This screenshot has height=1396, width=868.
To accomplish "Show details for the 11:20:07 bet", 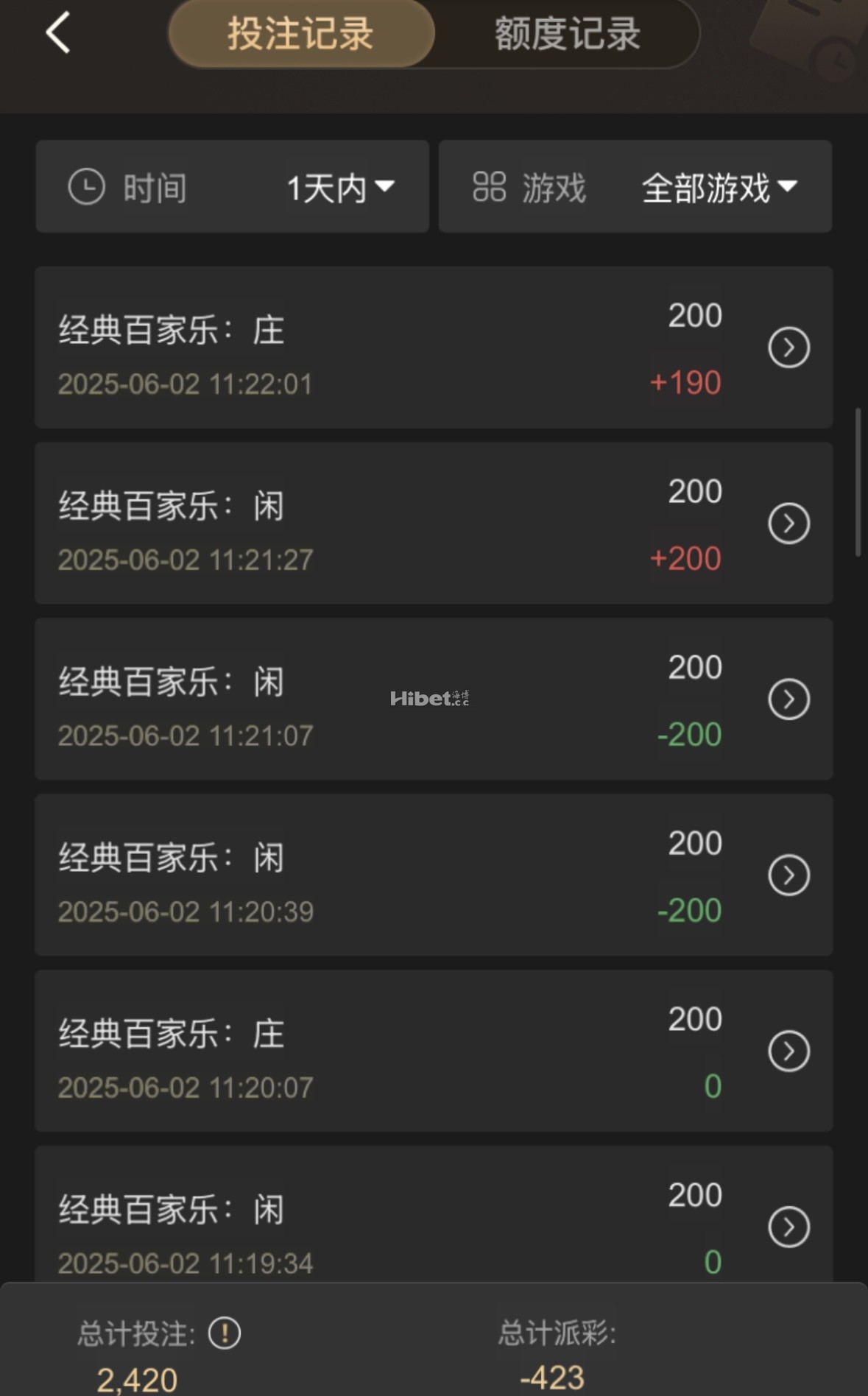I will click(788, 1051).
